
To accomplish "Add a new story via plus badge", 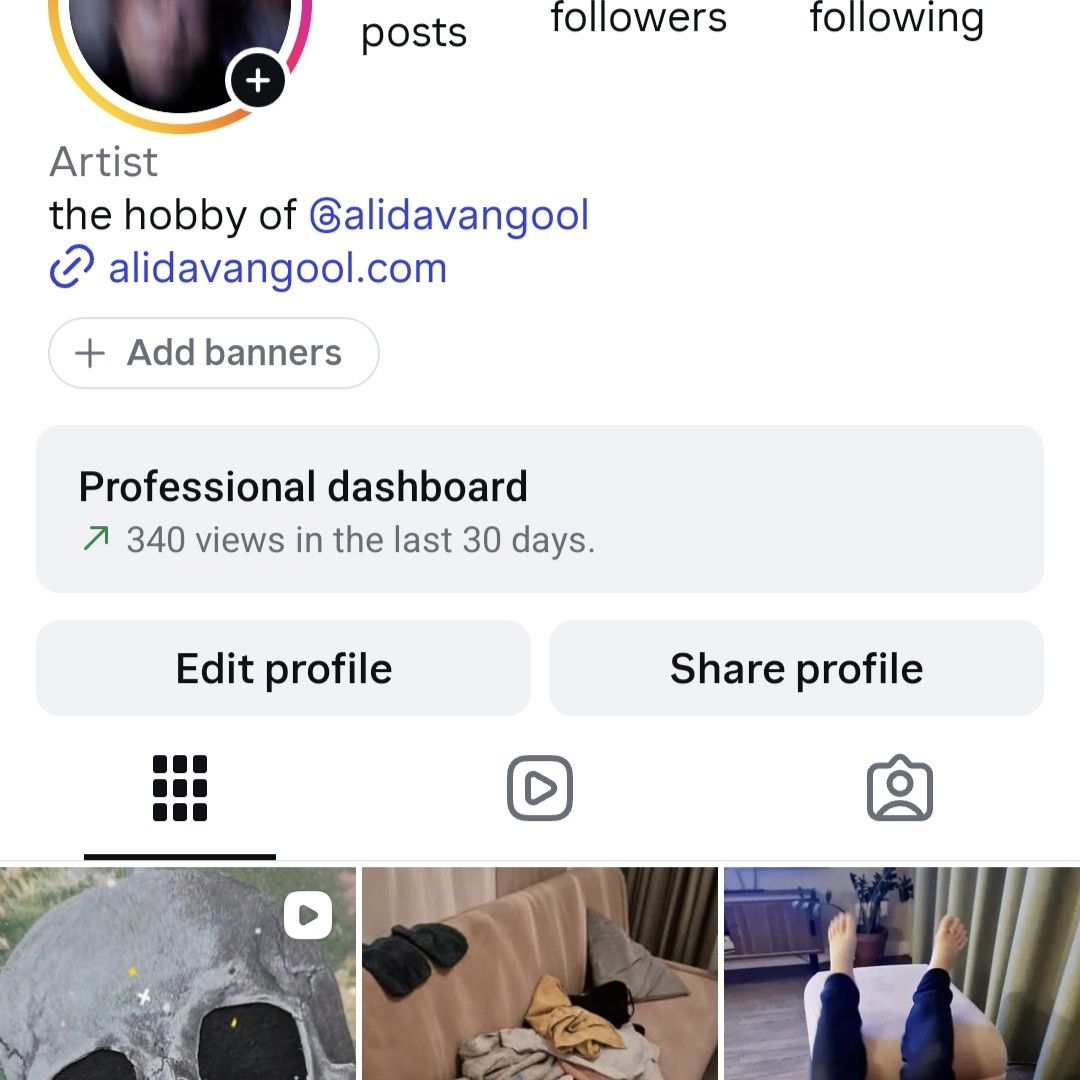I will (258, 80).
